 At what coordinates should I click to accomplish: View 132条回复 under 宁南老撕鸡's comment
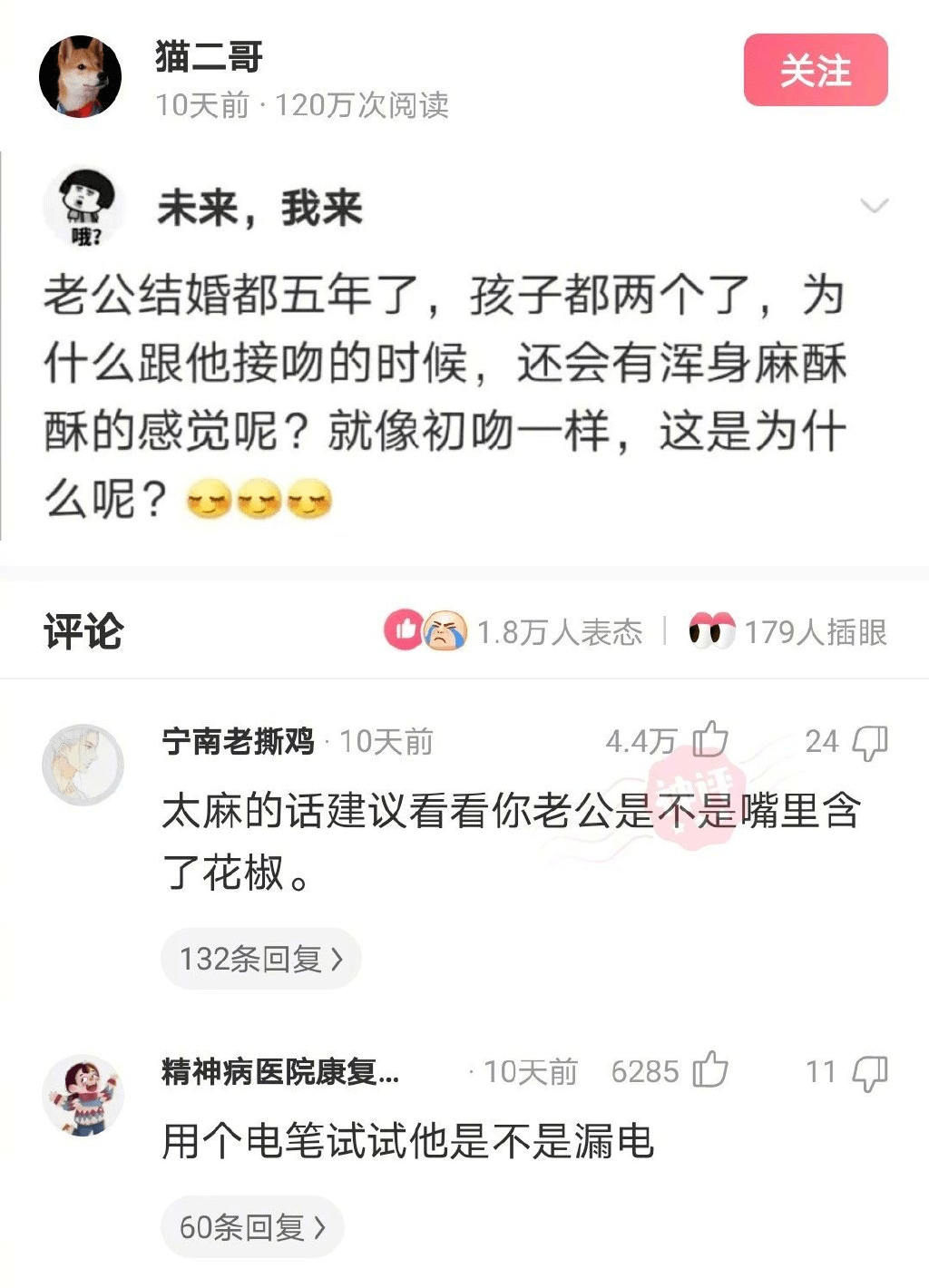pos(260,958)
